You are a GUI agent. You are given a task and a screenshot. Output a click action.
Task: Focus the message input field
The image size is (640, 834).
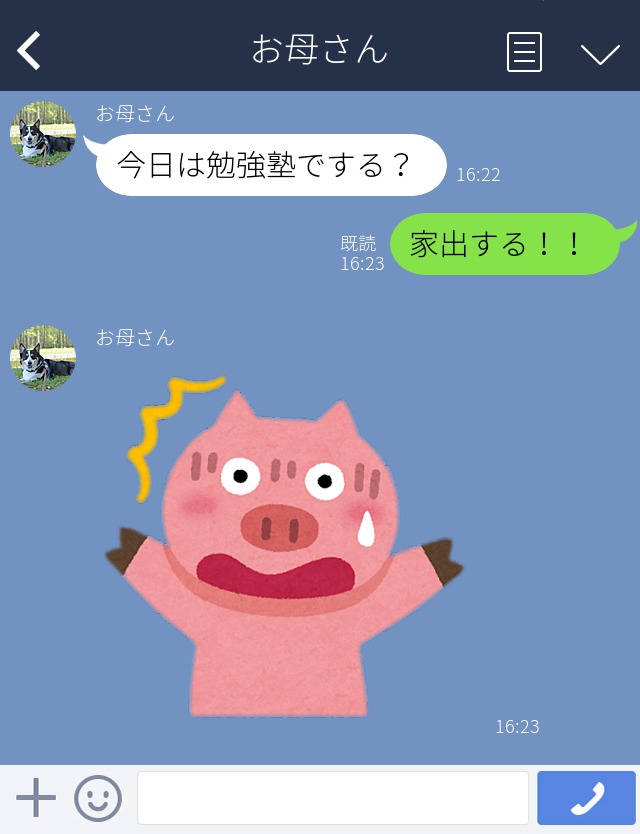332,798
